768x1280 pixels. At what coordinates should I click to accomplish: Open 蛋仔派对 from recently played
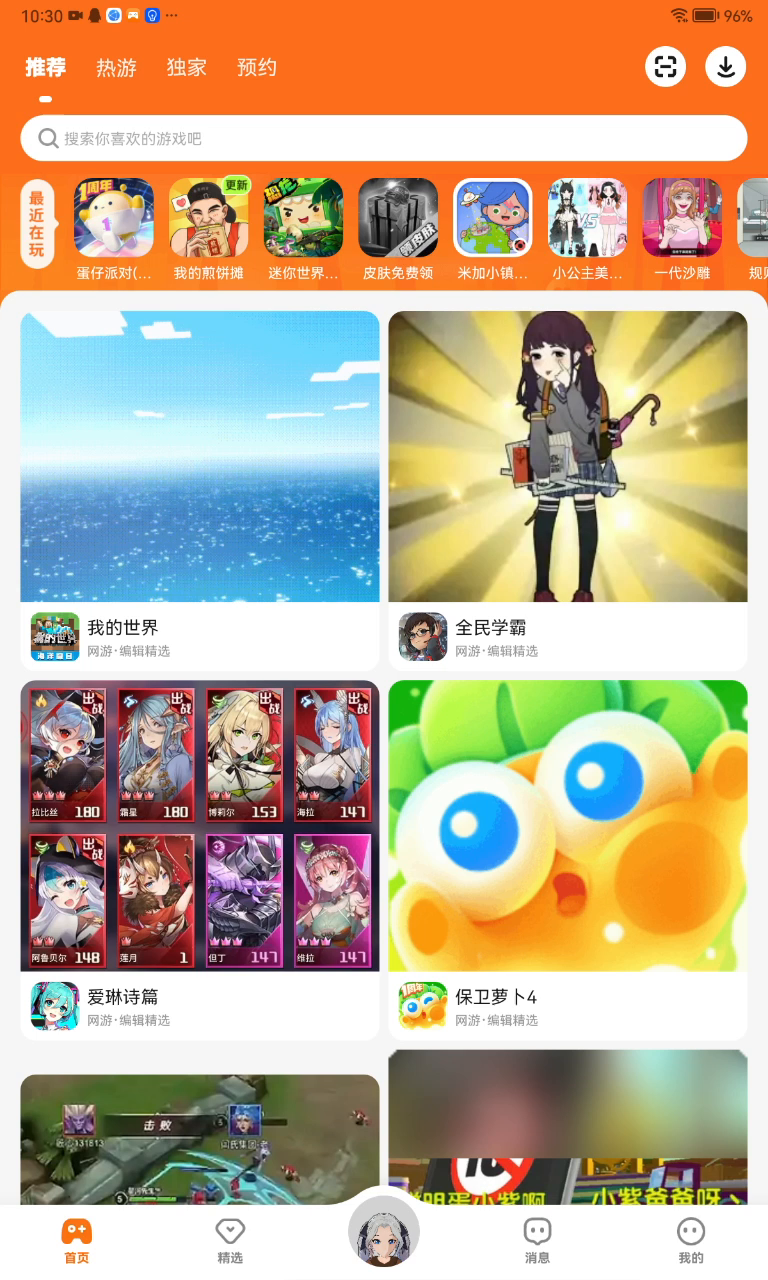[114, 218]
